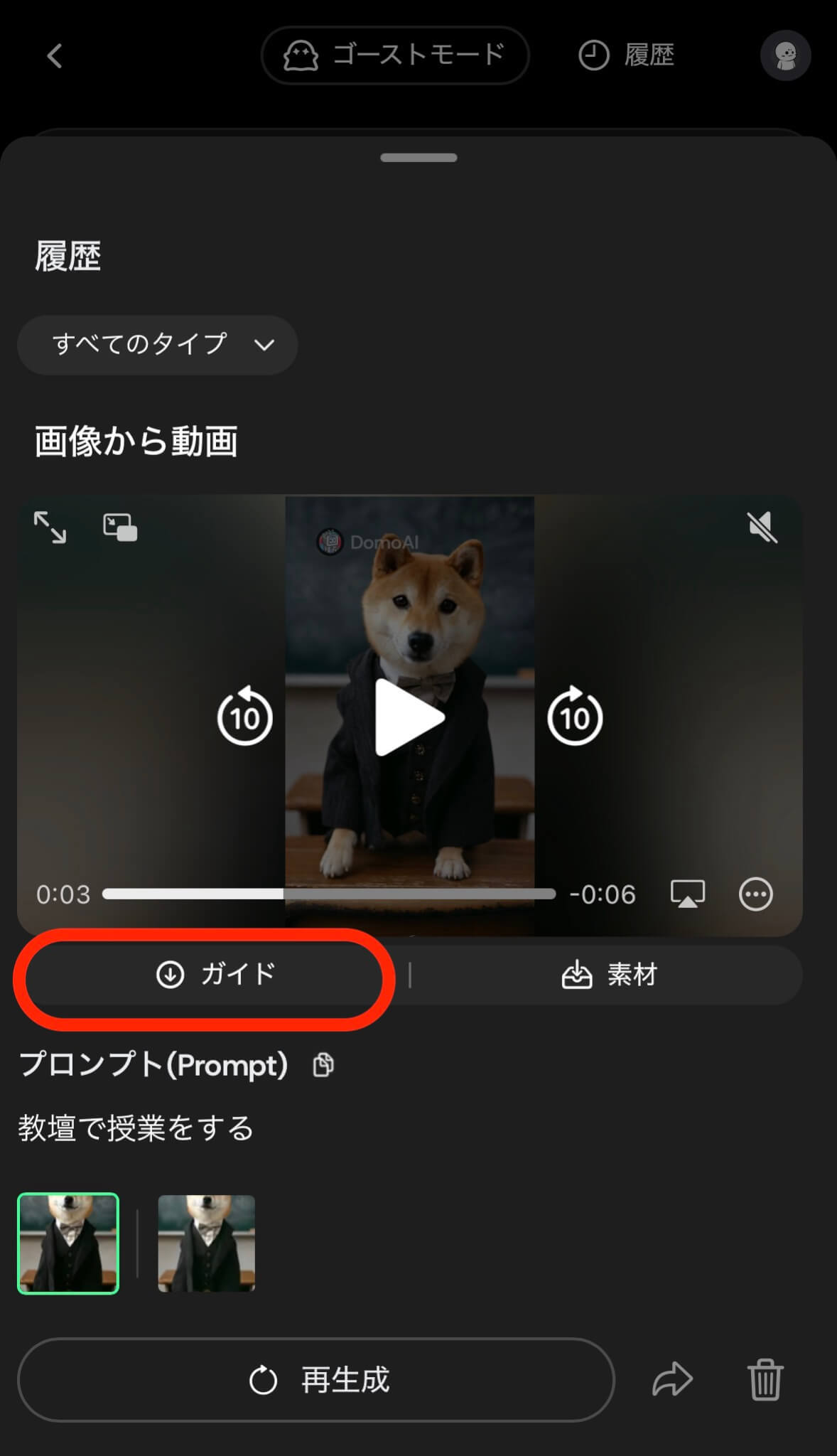The width and height of the screenshot is (837, 1456).
Task: Go back with the top-left arrow
Action: [x=55, y=55]
